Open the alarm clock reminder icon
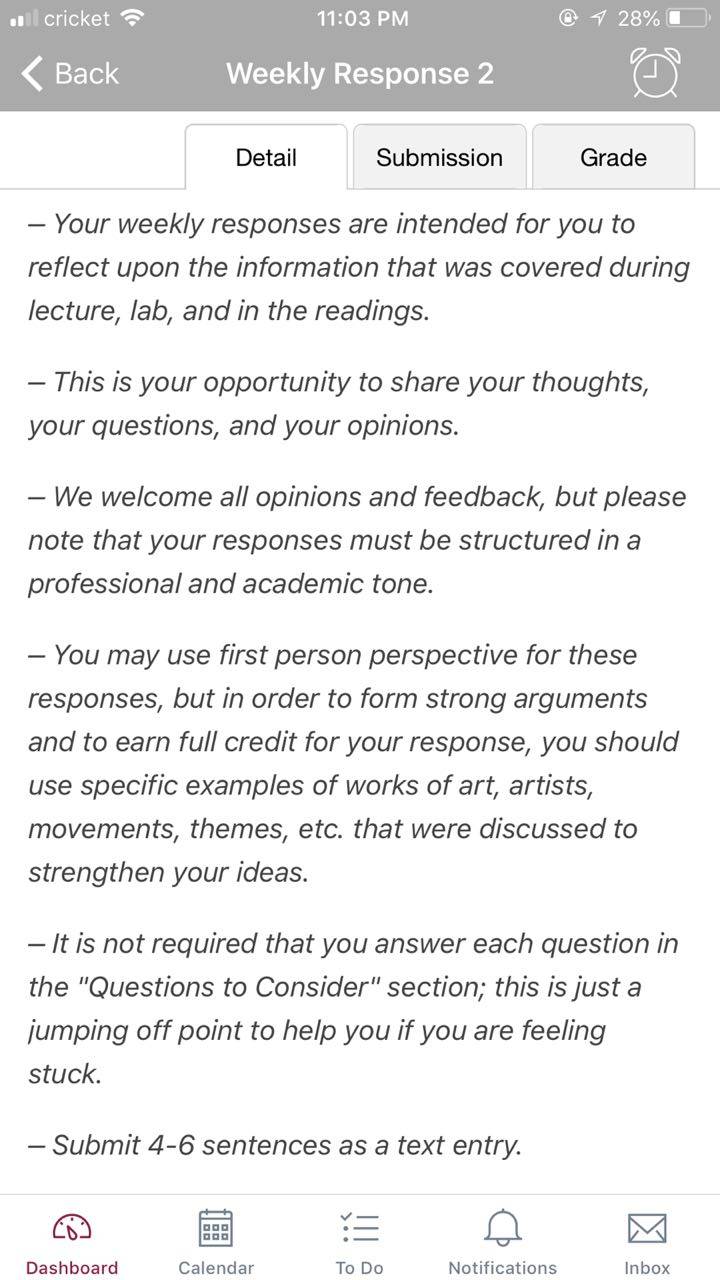 [x=655, y=73]
